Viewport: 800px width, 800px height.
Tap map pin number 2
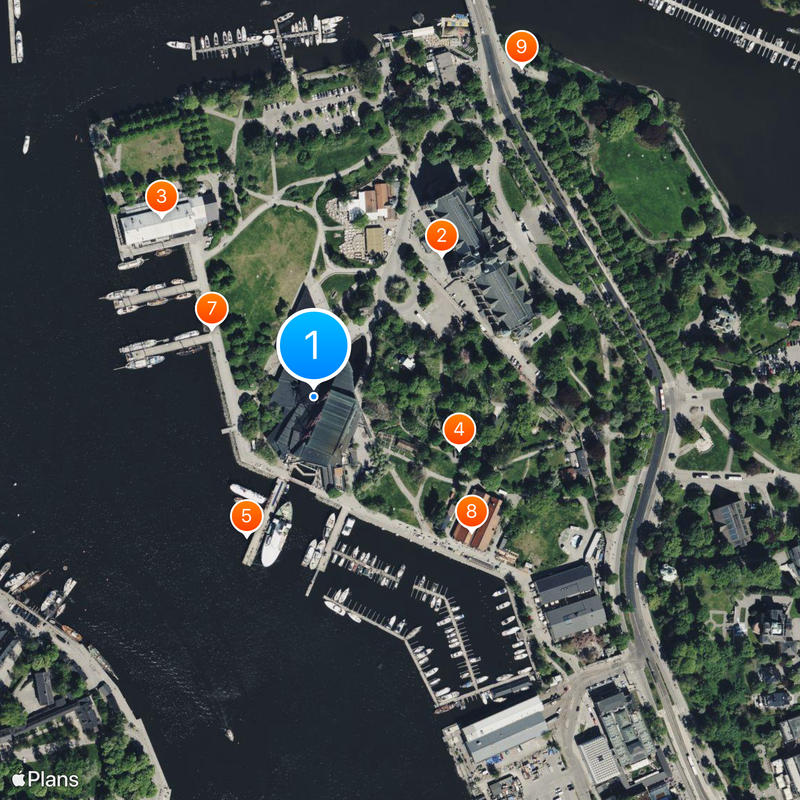[x=440, y=236]
